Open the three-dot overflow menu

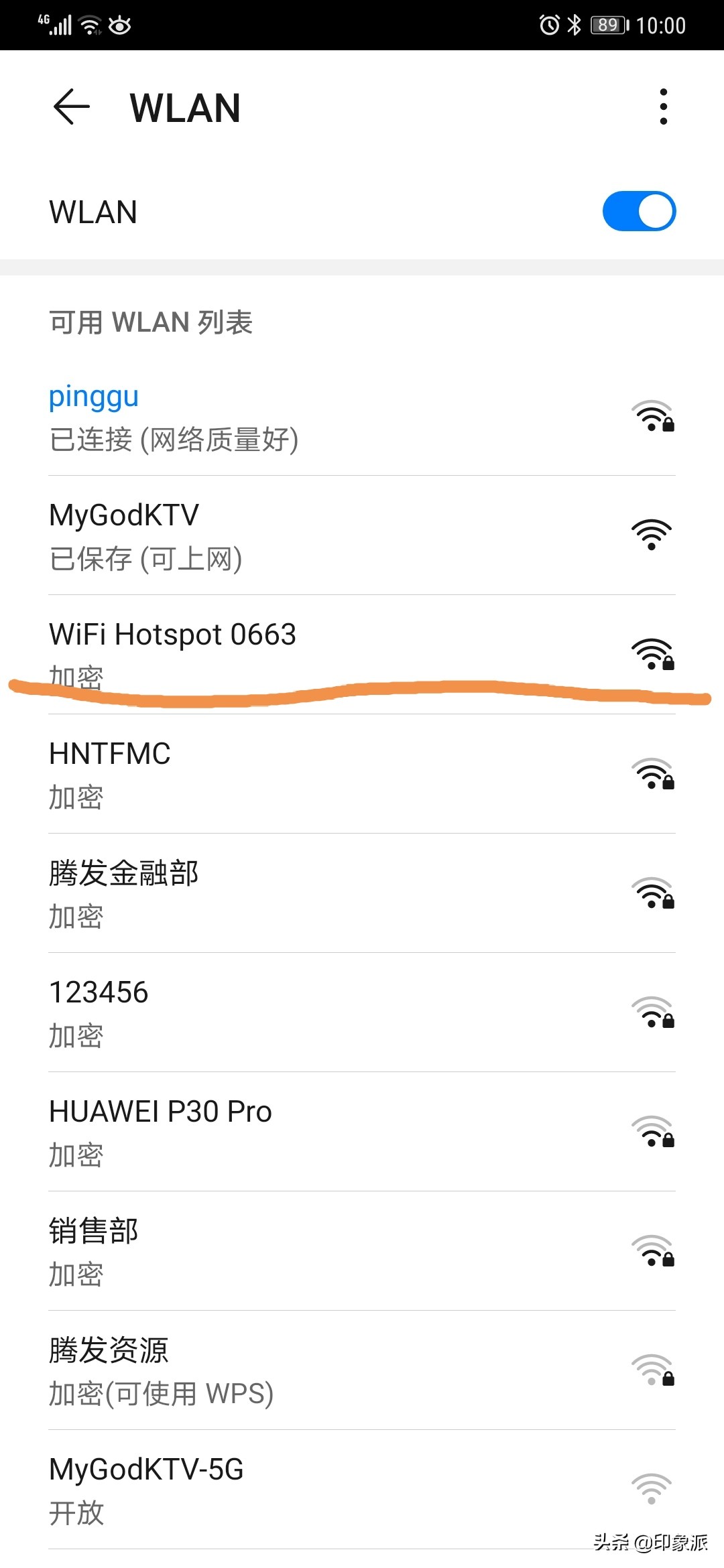click(x=664, y=107)
